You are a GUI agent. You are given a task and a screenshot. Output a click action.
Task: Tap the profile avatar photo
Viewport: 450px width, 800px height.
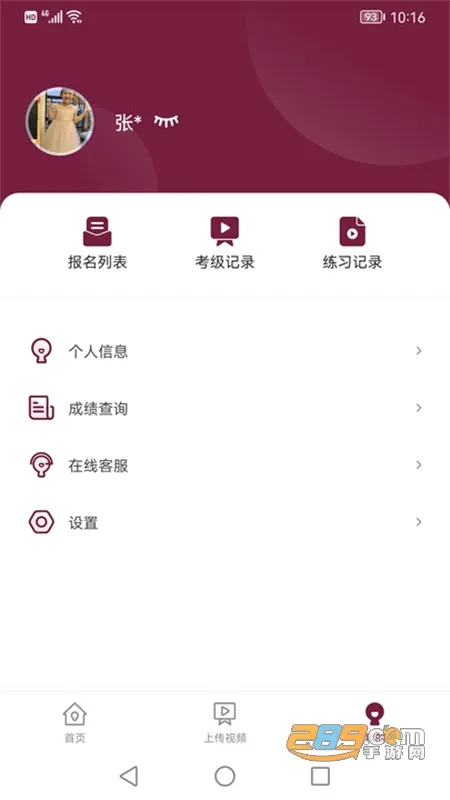[60, 121]
